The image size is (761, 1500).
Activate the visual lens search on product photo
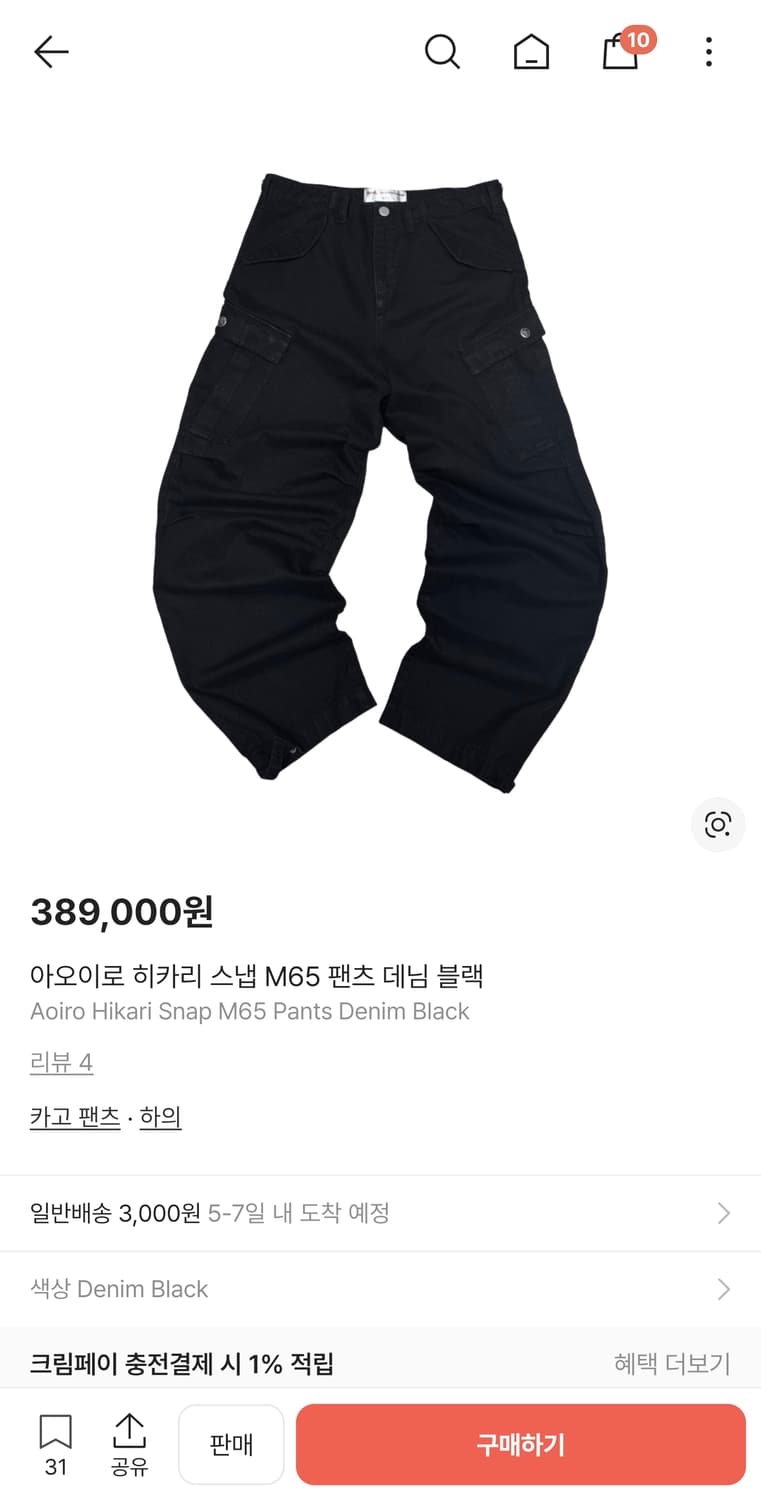[x=718, y=825]
